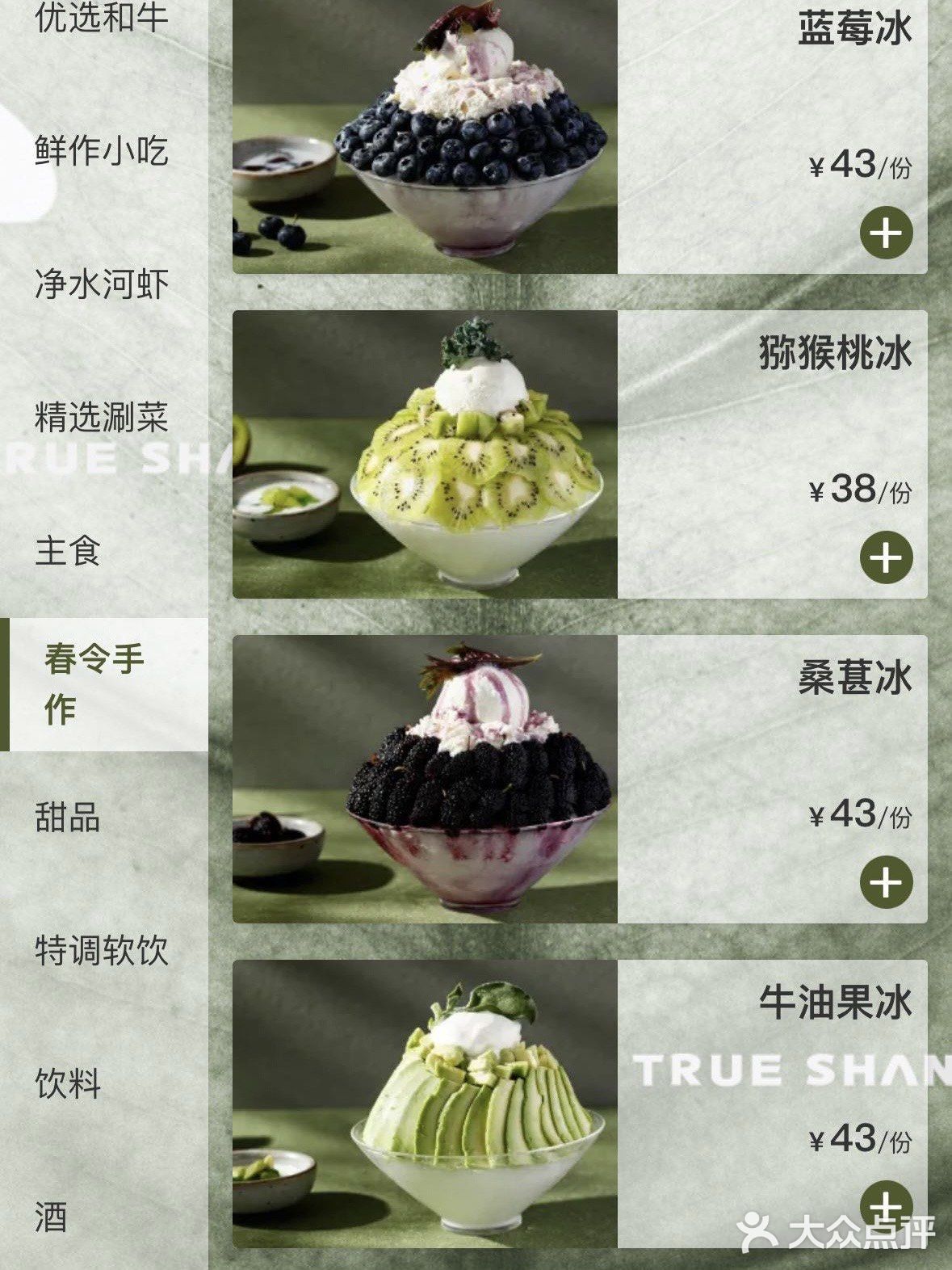
Task: Jump to the 酒 category
Action: (x=51, y=1216)
